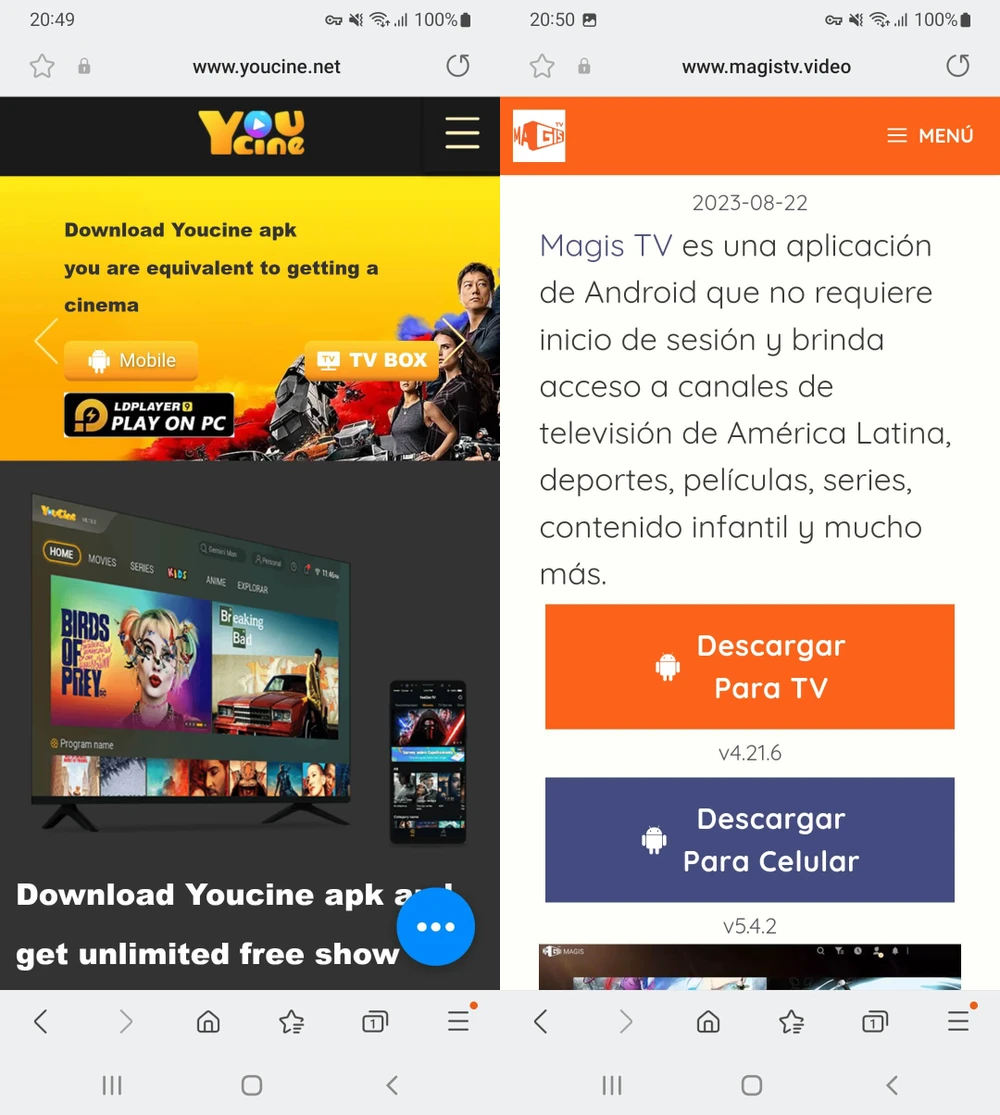1000x1115 pixels.
Task: Open browser tabs on the Youcine screen
Action: [374, 1021]
